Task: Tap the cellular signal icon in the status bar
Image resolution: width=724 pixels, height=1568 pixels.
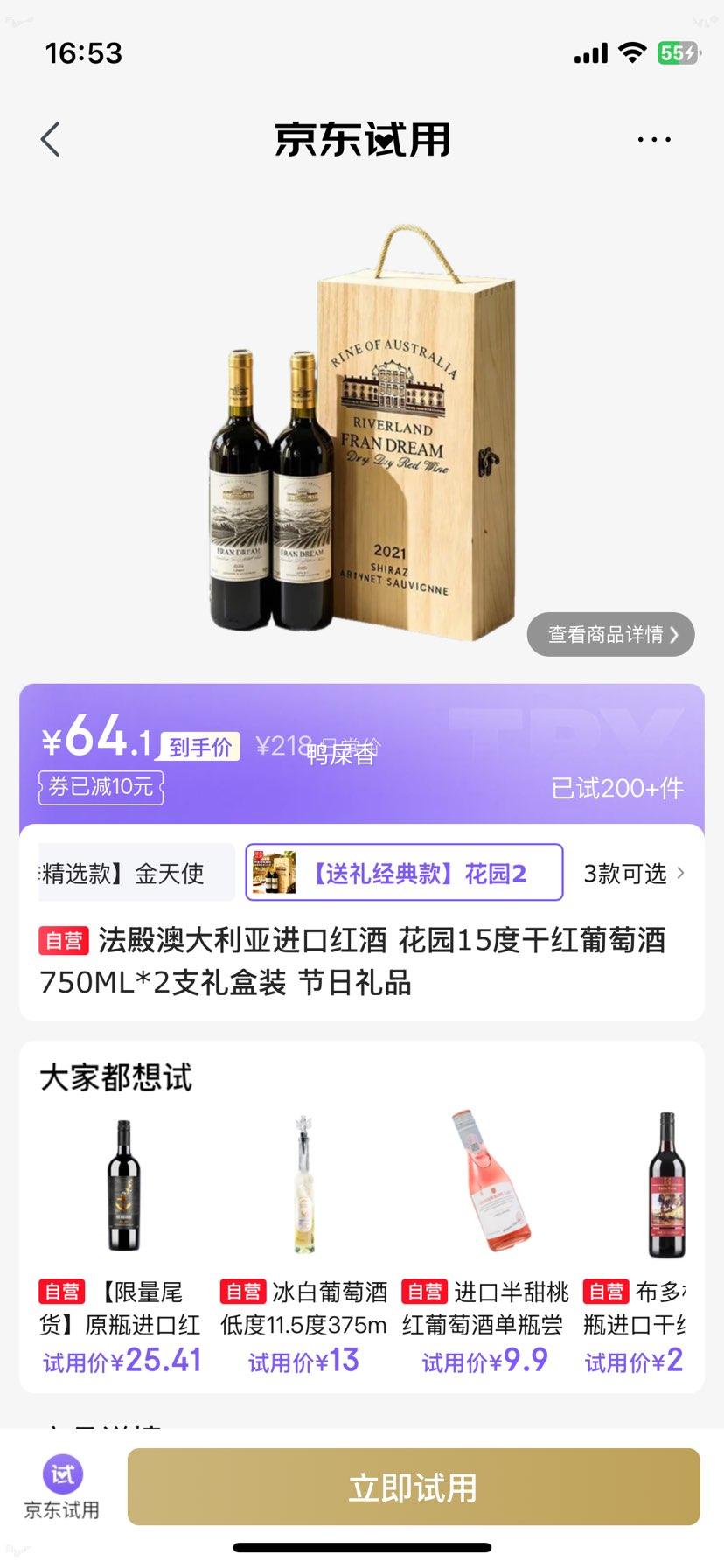Action: 589,52
